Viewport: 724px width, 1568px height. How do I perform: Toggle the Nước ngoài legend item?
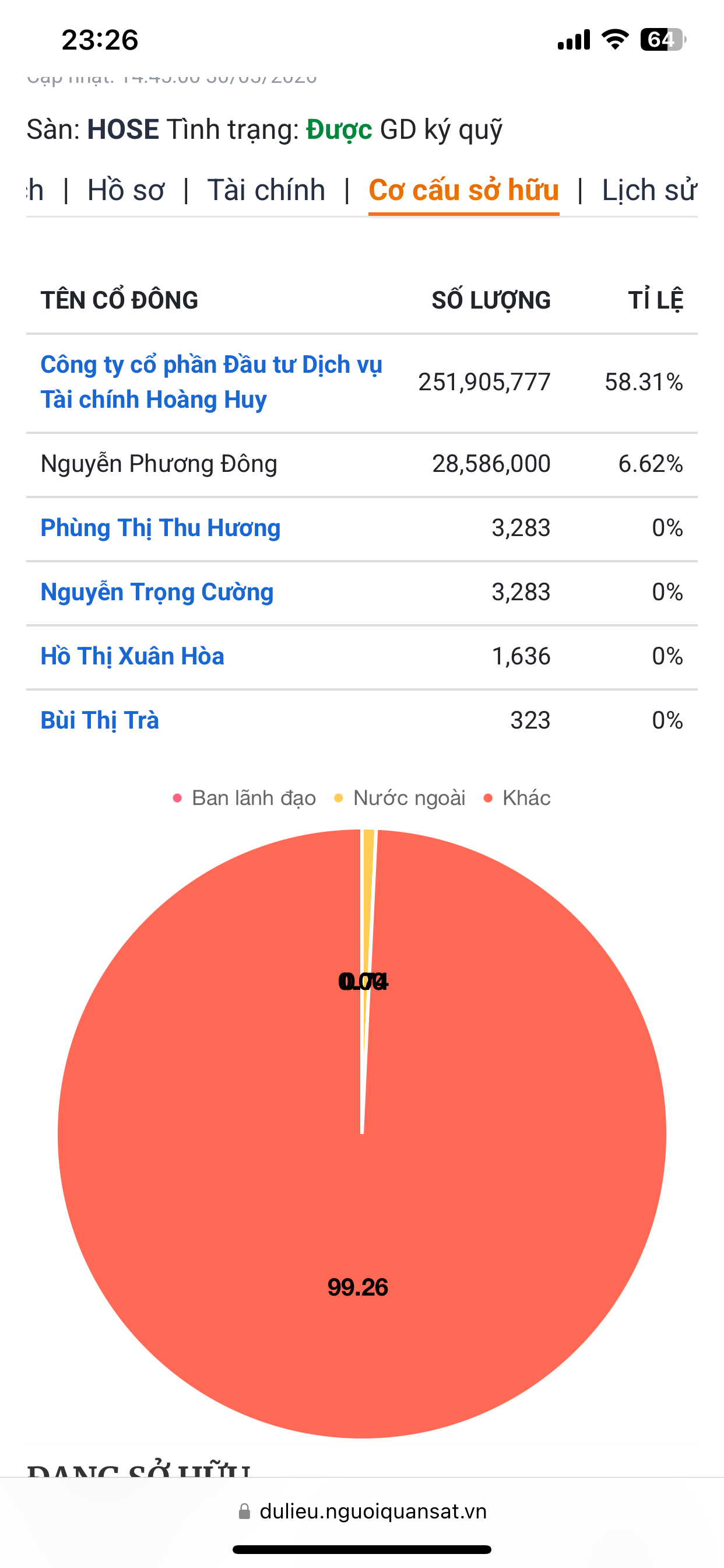(400, 798)
